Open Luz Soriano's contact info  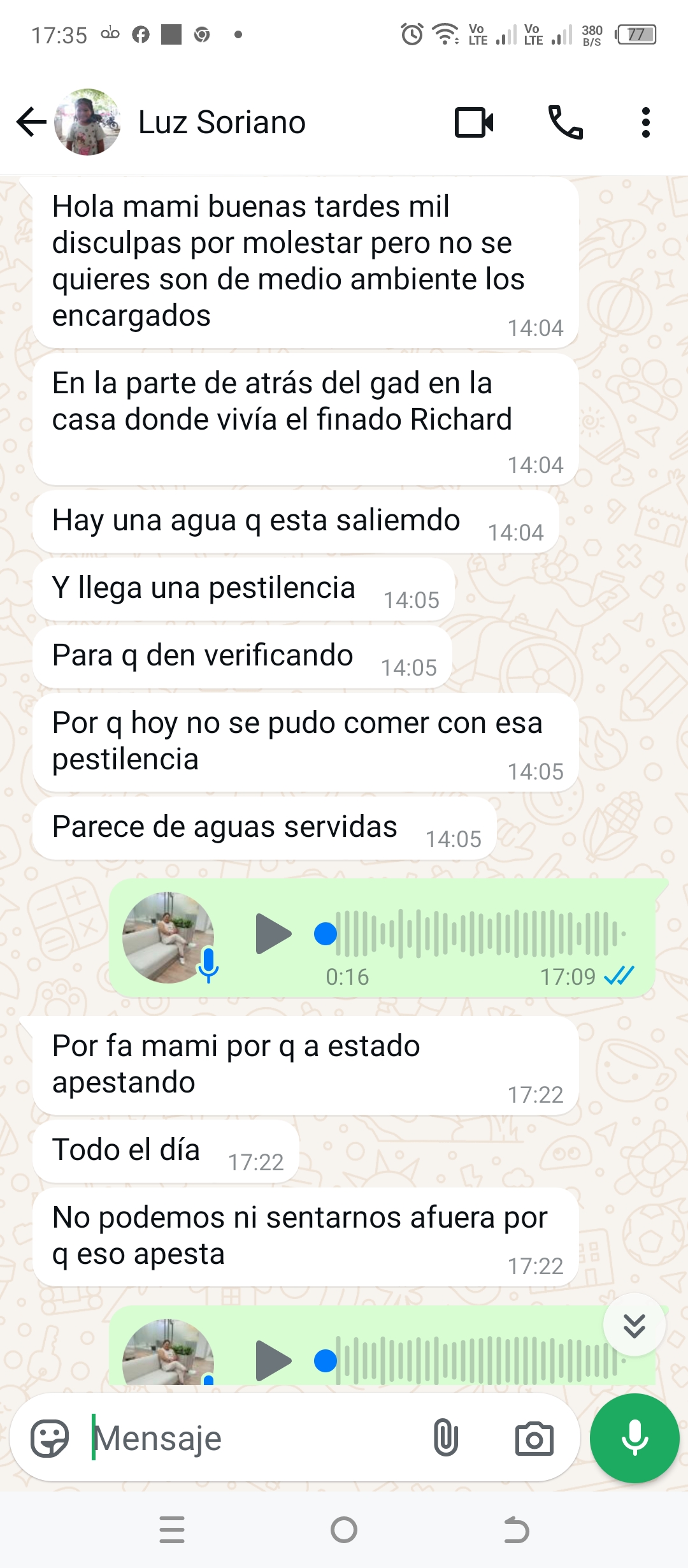pos(222,122)
